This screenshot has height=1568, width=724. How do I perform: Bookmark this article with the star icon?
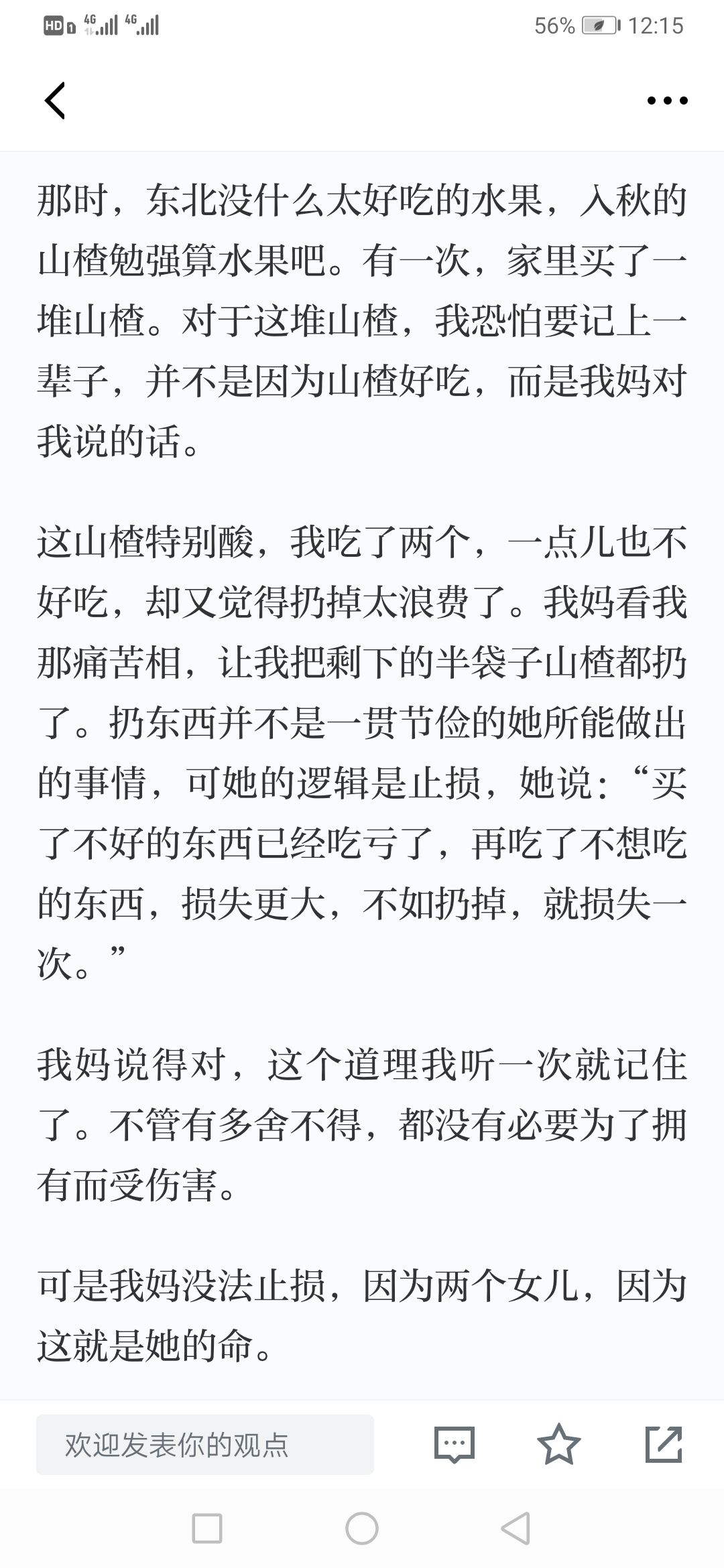click(558, 1444)
